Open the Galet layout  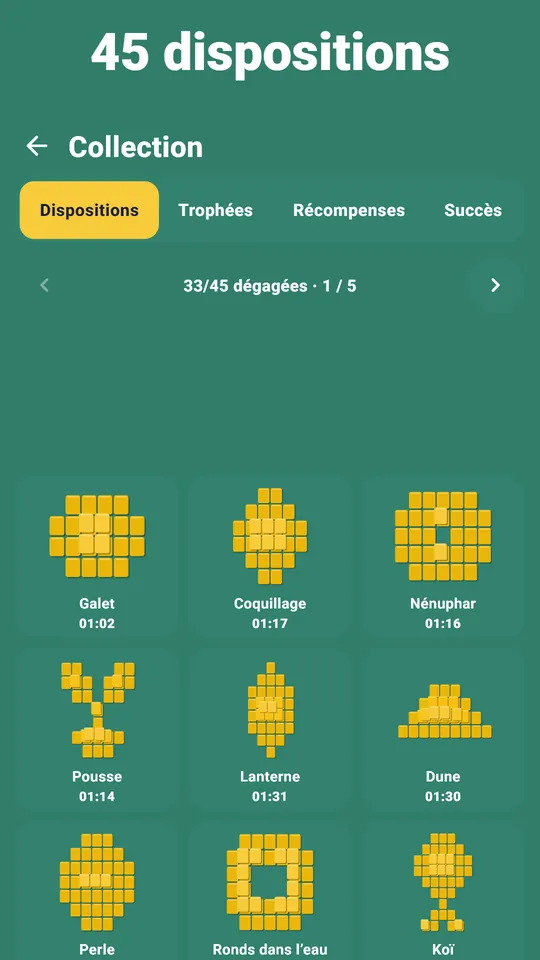(x=97, y=558)
